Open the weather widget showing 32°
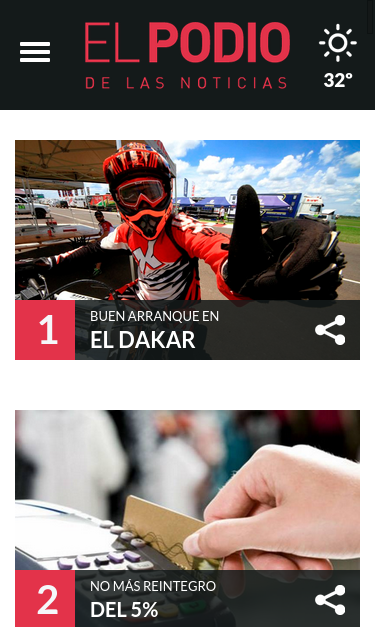This screenshot has height=627, width=375. pyautogui.click(x=338, y=56)
